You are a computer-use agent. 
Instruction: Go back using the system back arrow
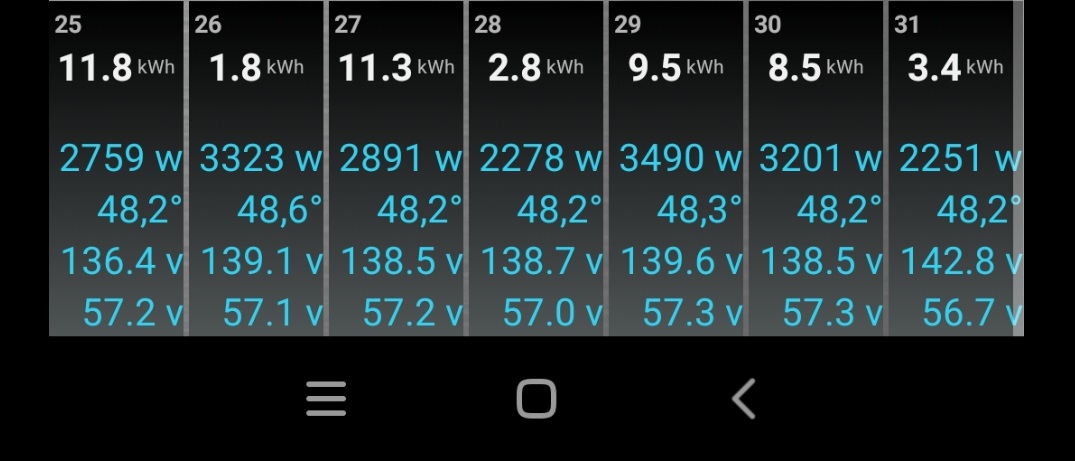point(743,398)
